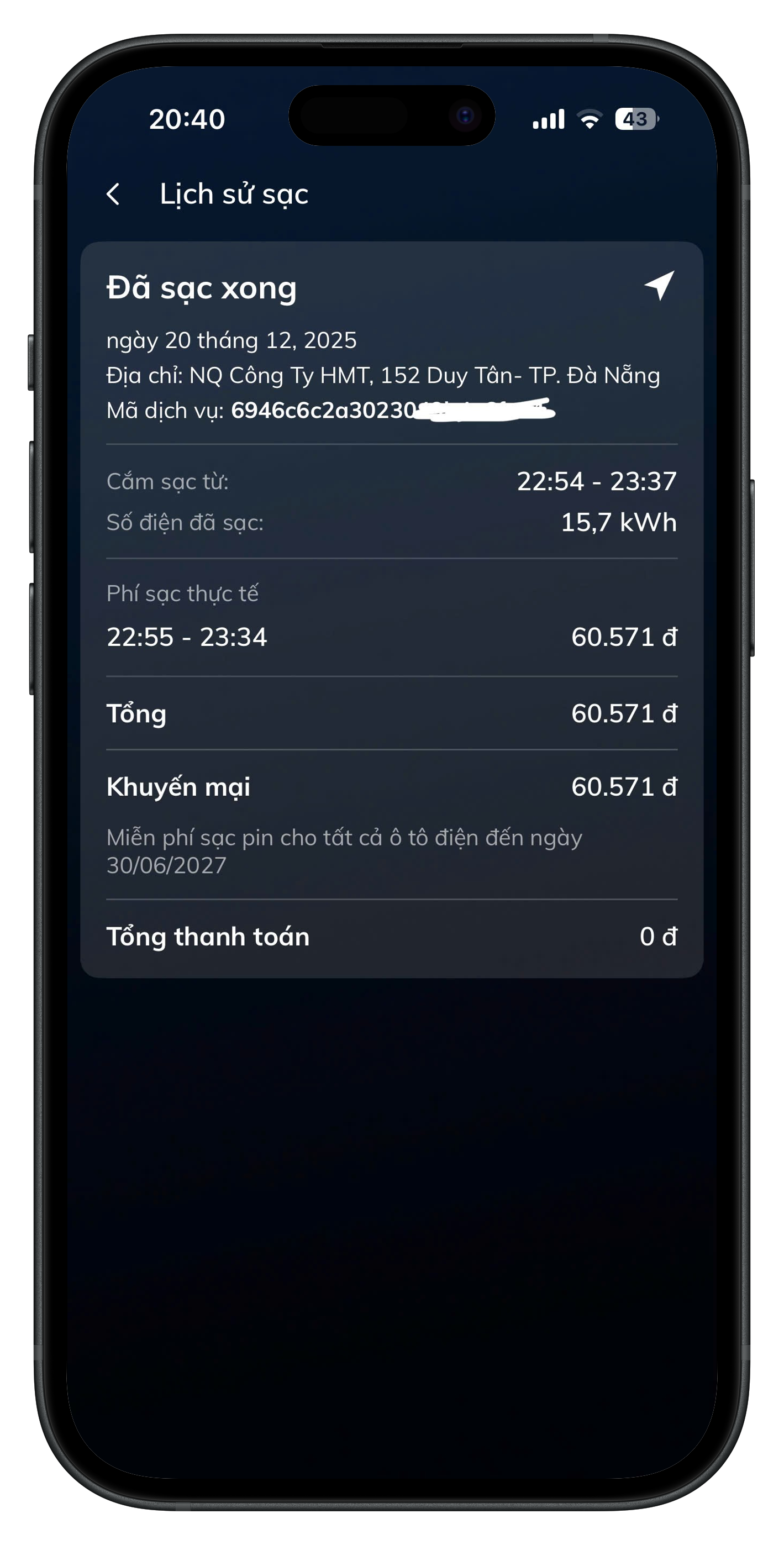Tap the battery percentage level control
Viewport: 784px width, 1545px height.
(635, 119)
